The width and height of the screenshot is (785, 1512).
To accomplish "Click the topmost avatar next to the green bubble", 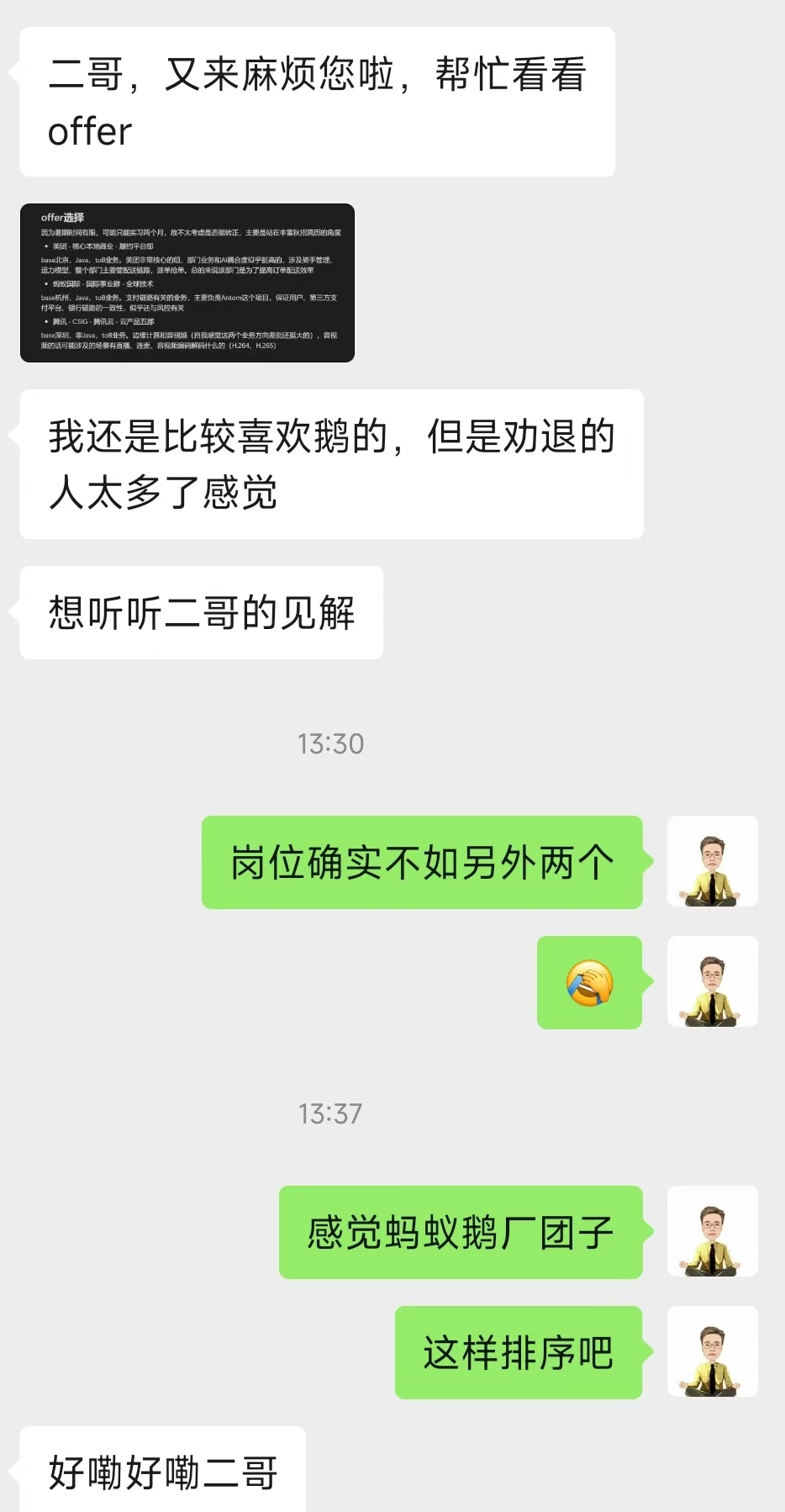I will [x=712, y=861].
